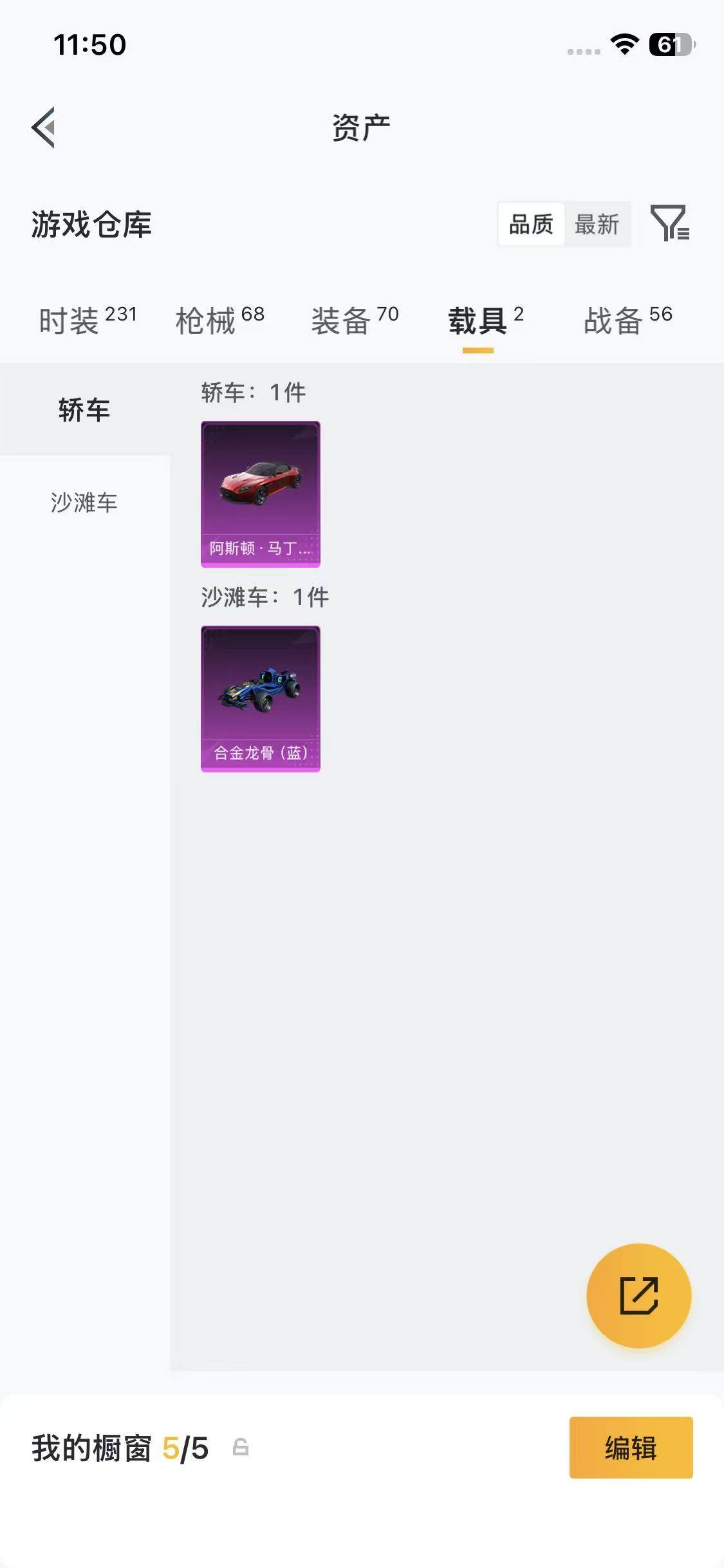
Task: Open the 合金龙骨（蓝）beach buggy card
Action: pos(260,702)
